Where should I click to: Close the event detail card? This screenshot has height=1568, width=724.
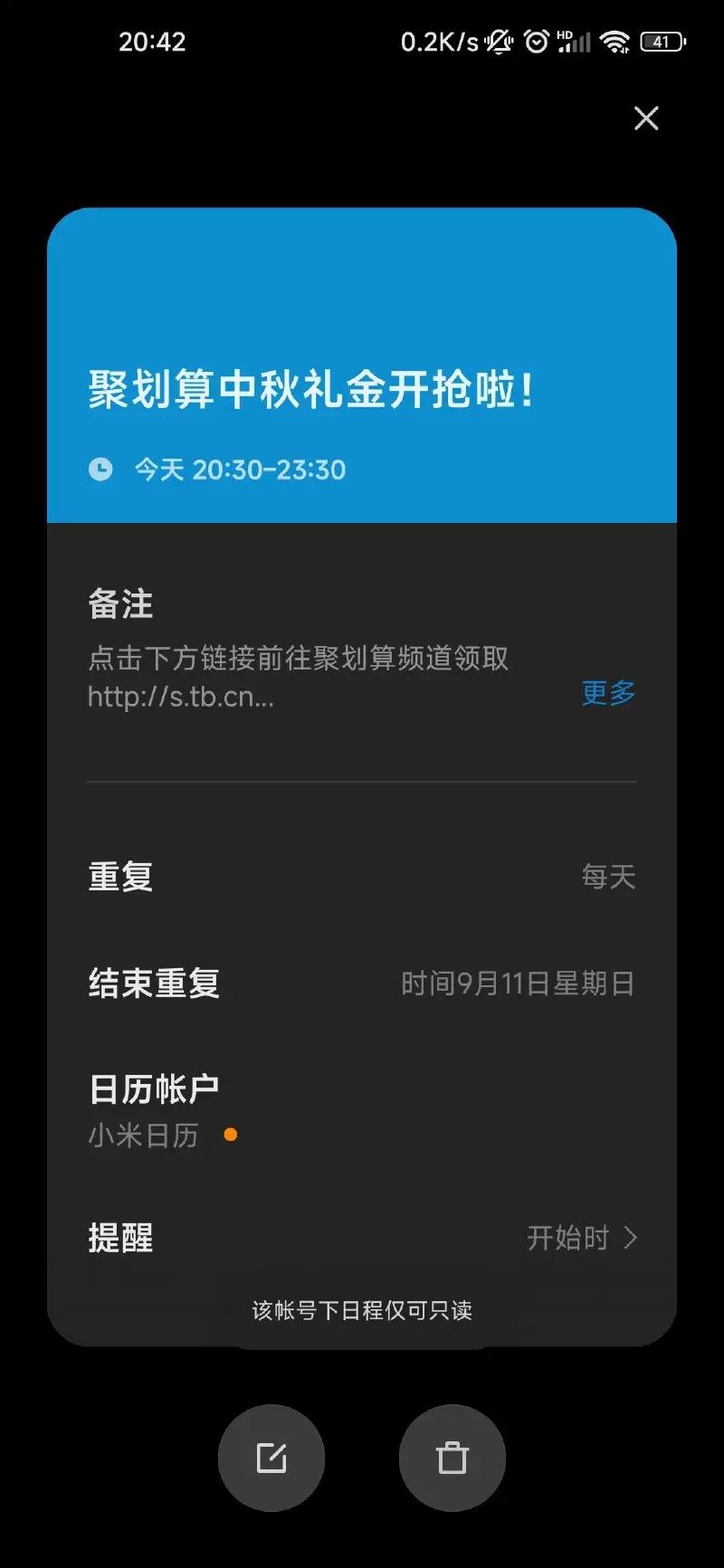646,119
